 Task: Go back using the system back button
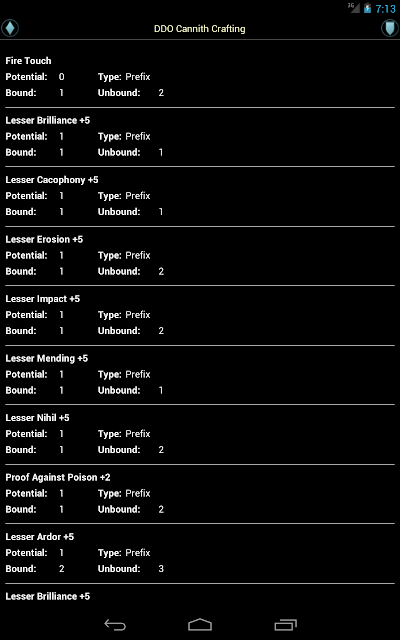115,625
